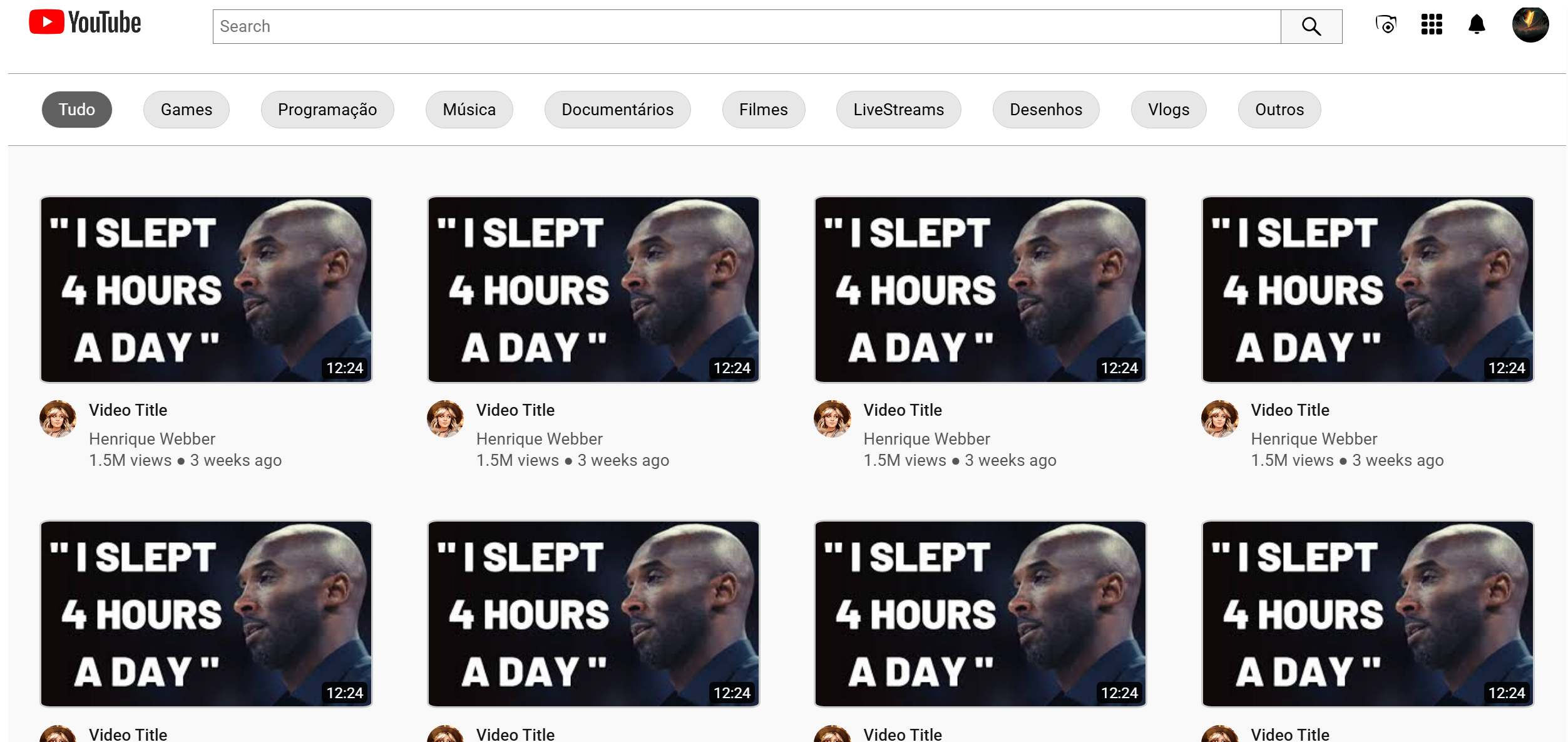Viewport: 1568px width, 742px height.
Task: Open the notifications bell
Action: [x=1477, y=25]
